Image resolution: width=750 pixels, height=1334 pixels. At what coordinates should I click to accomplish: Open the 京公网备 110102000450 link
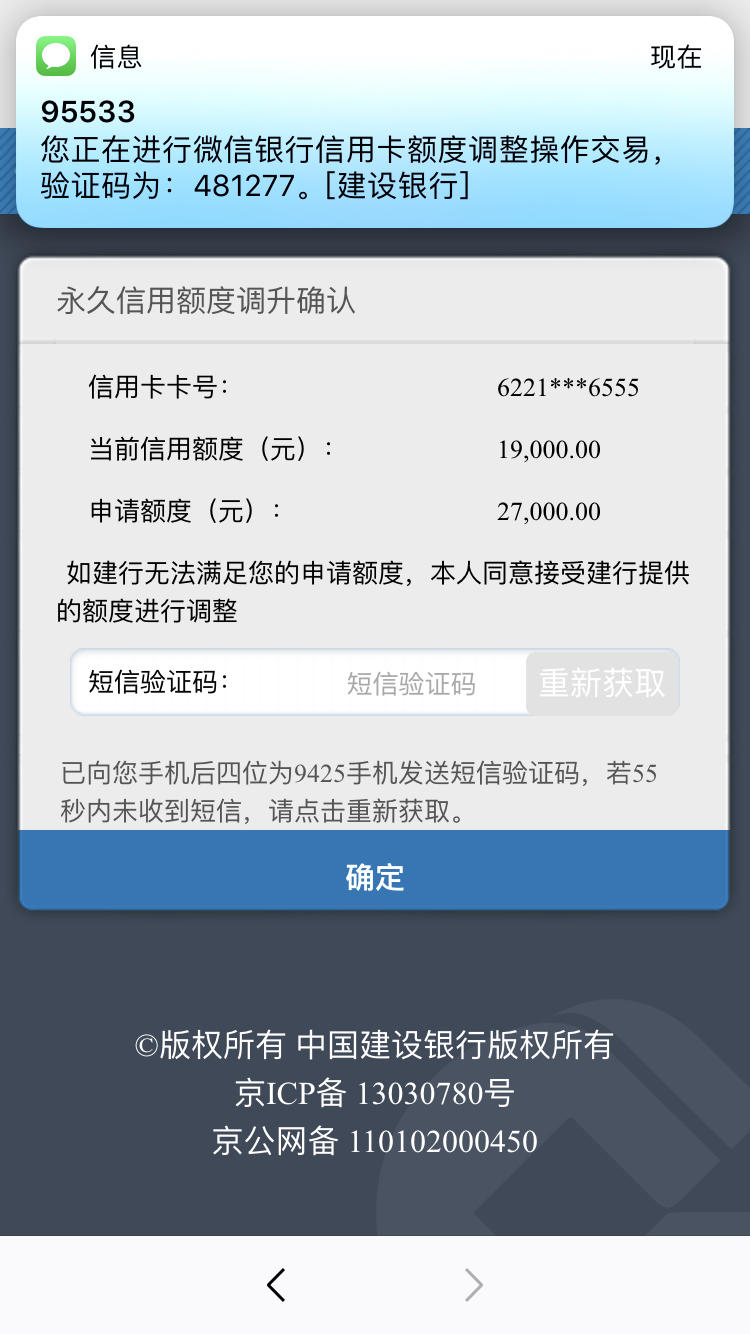click(375, 1140)
